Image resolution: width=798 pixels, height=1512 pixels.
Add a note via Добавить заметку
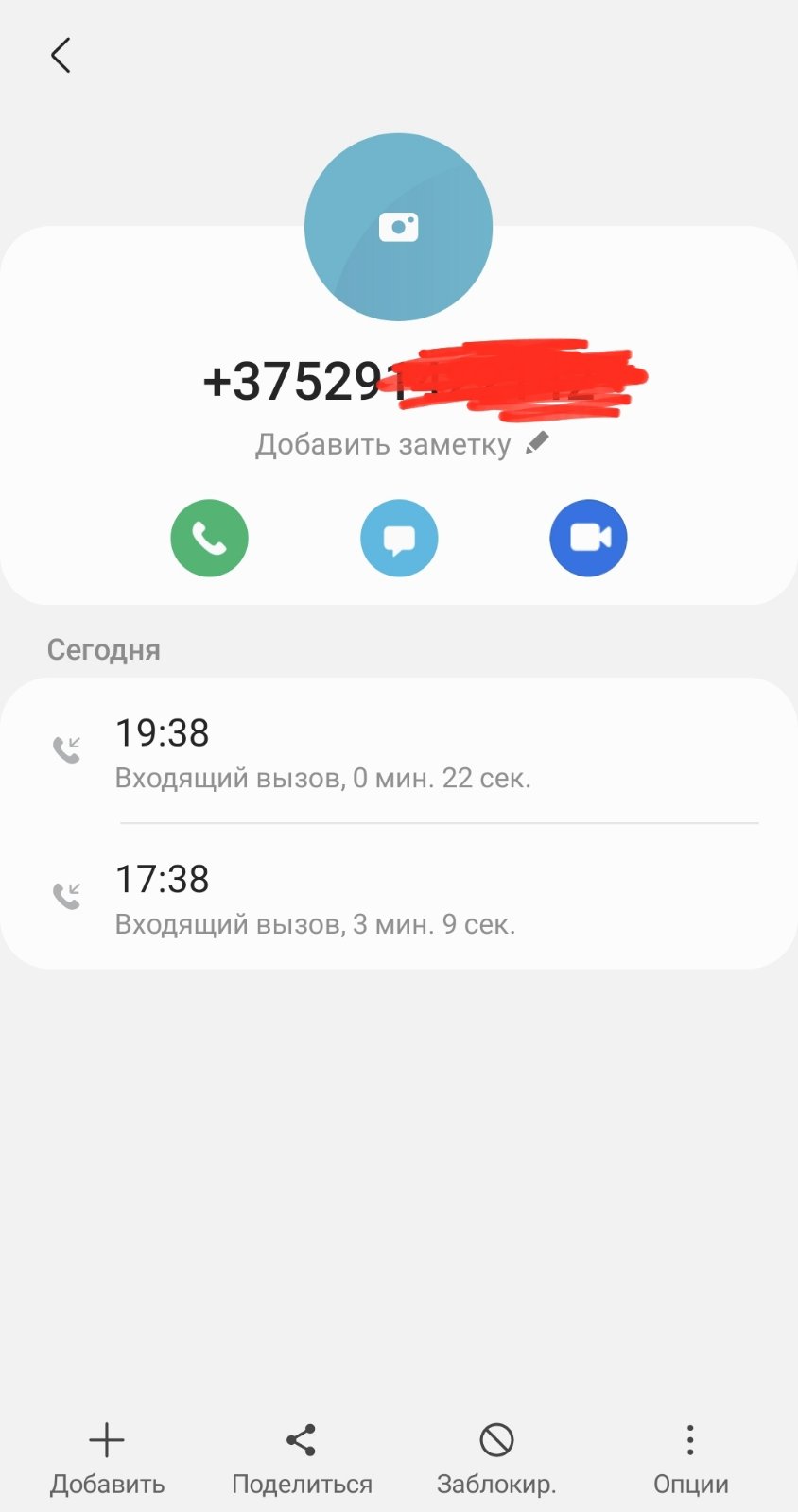[x=401, y=444]
